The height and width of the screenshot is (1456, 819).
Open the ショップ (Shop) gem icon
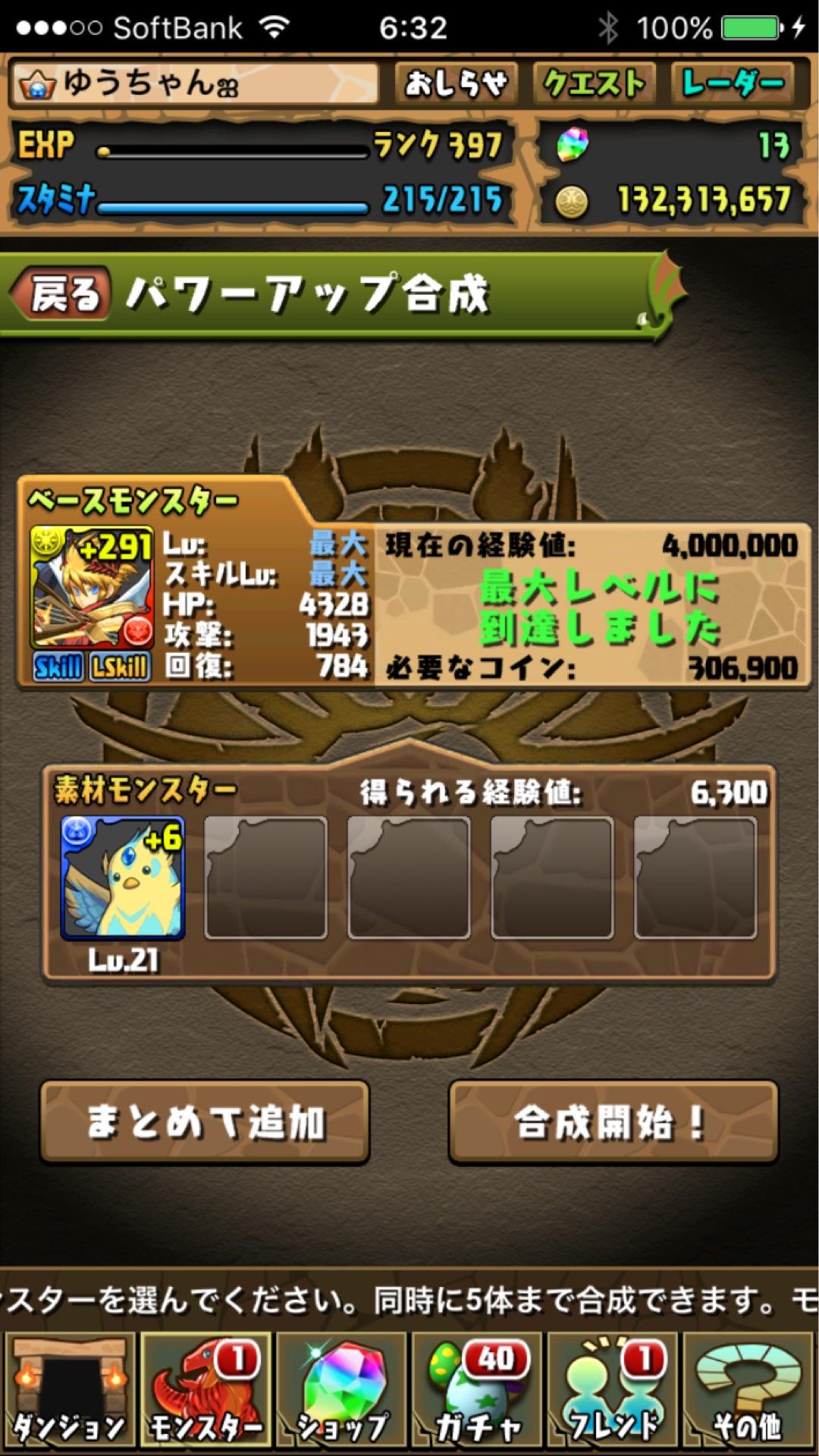tap(340, 1388)
